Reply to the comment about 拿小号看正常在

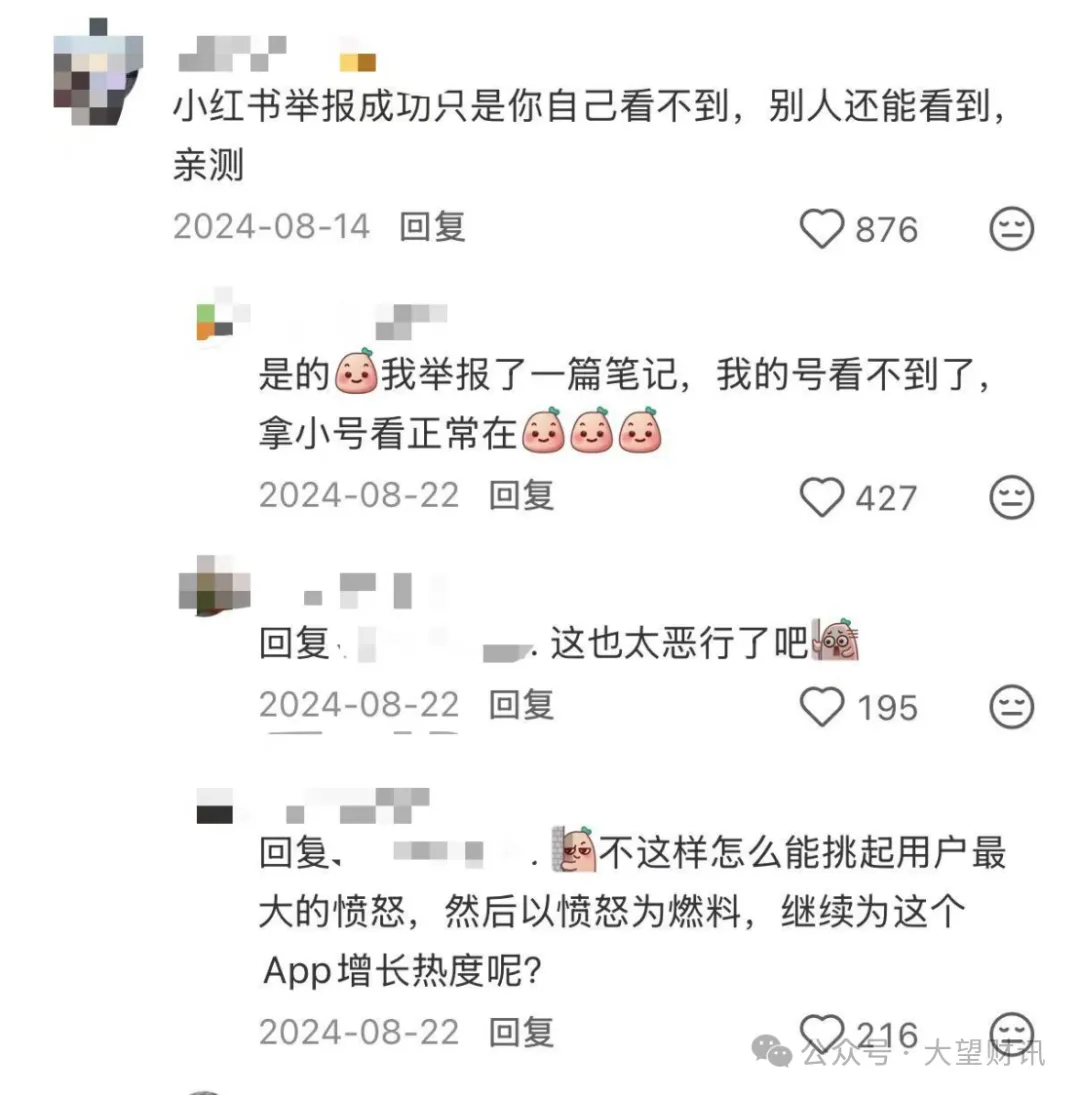point(520,495)
